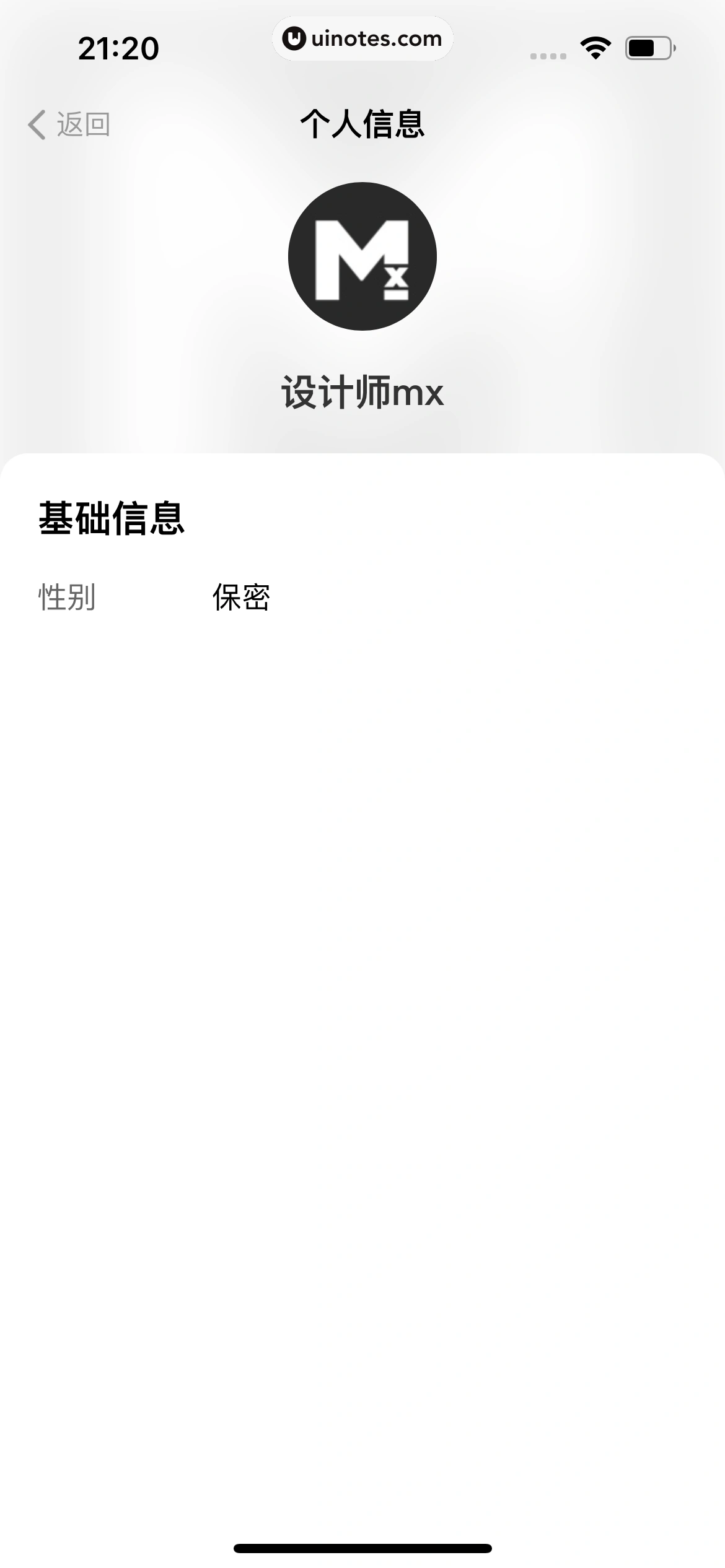This screenshot has height=1568, width=725.
Task: Tap the Wi-Fi indicator in the status bar
Action: [595, 48]
